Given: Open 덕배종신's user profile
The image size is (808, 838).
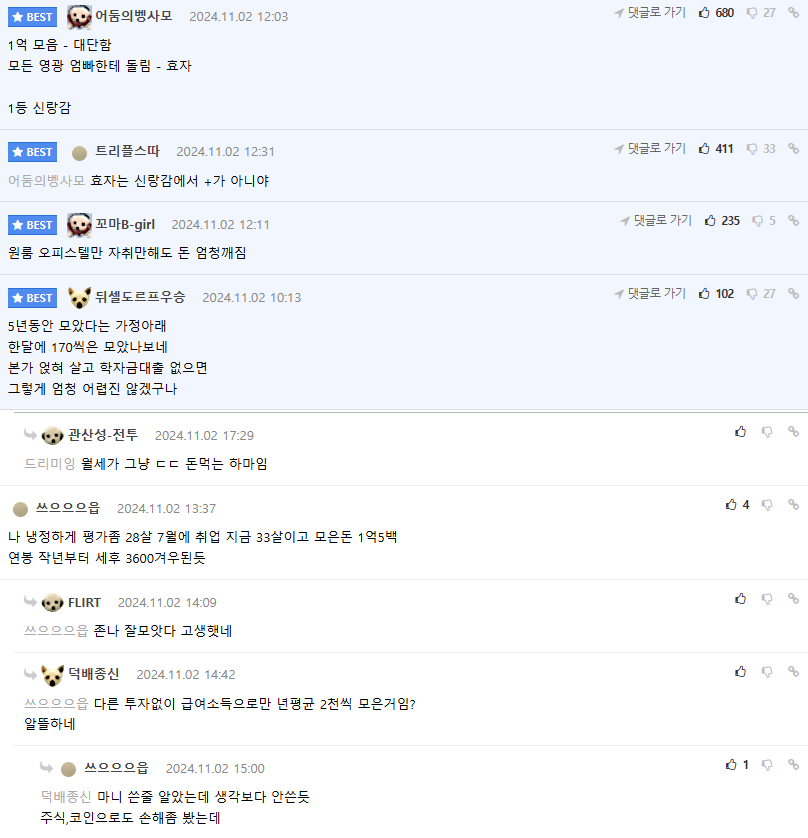Looking at the screenshot, I should pyautogui.click(x=93, y=674).
